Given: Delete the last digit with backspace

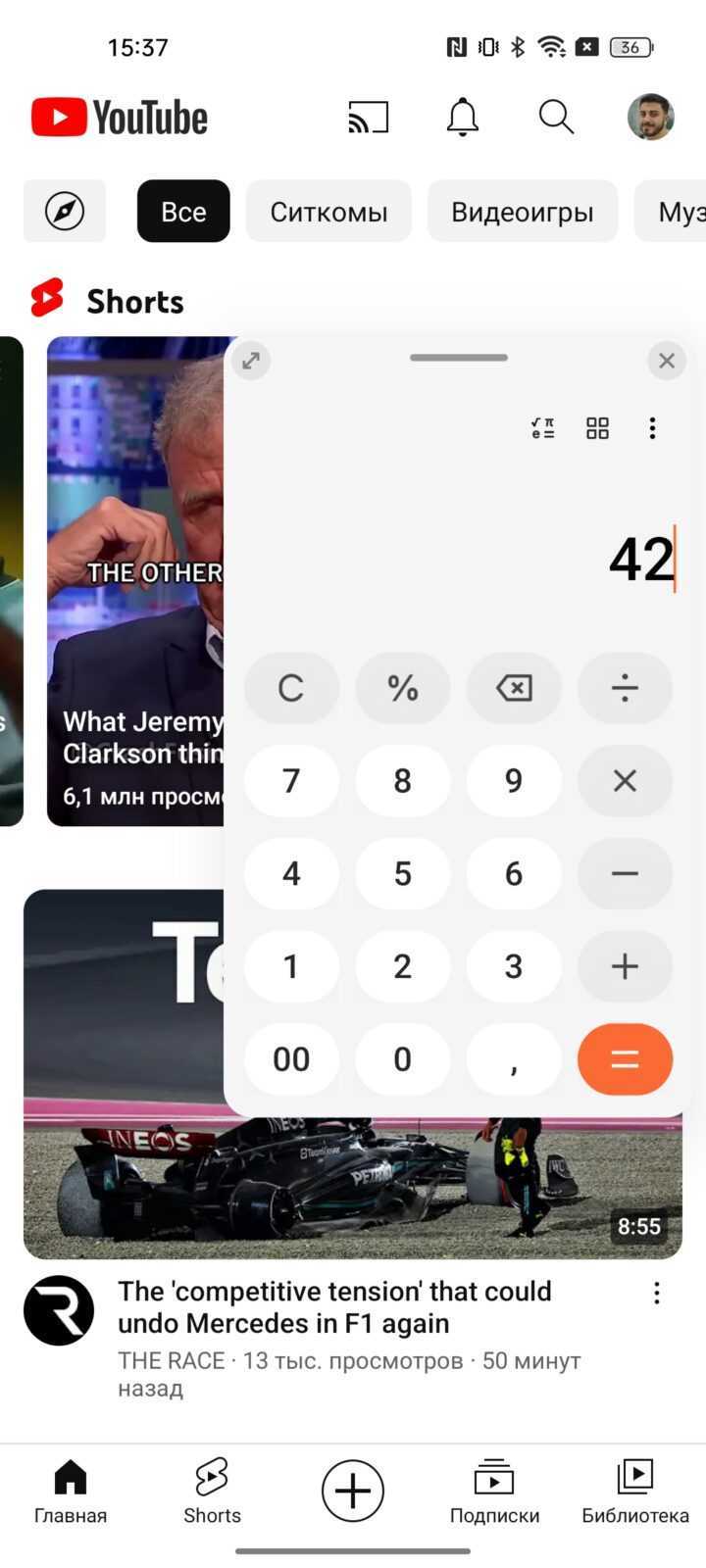Looking at the screenshot, I should 514,688.
